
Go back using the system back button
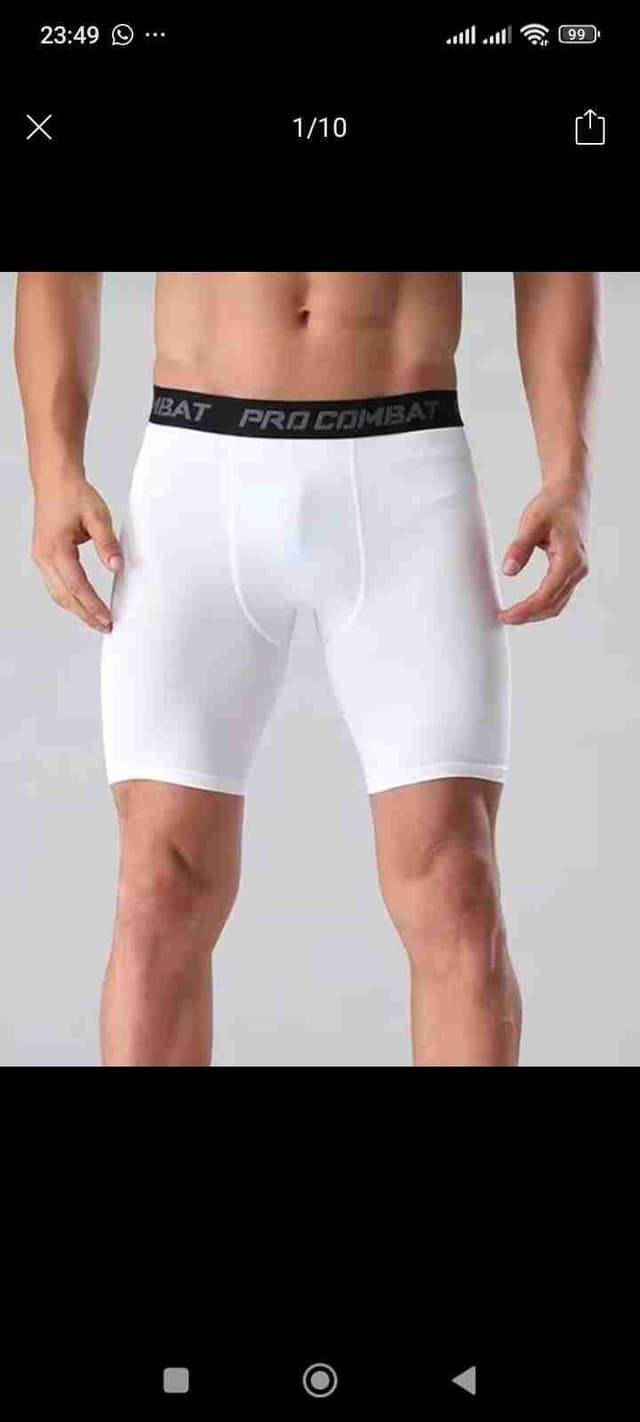coord(464,1380)
